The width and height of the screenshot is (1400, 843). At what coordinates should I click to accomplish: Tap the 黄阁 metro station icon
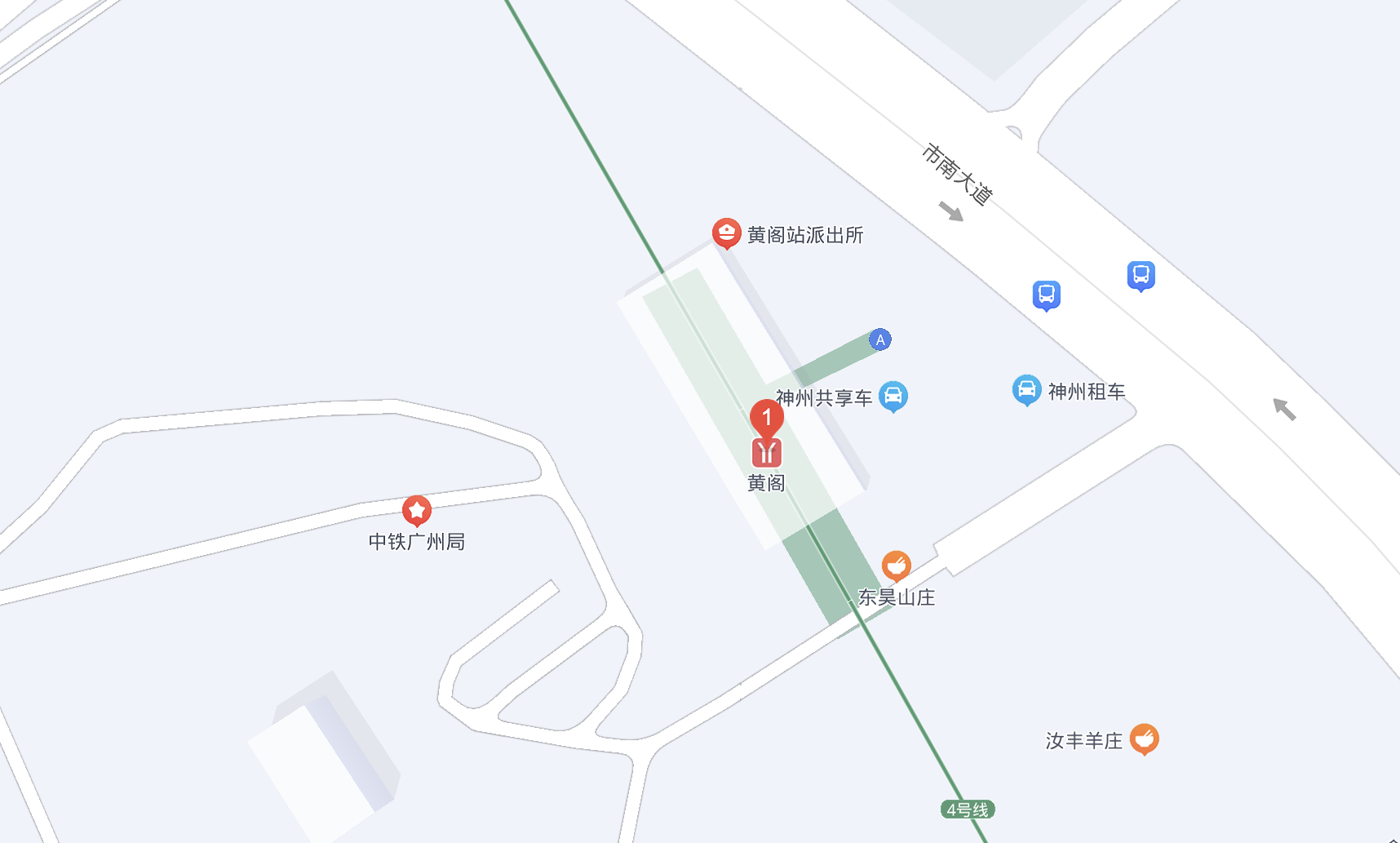click(x=766, y=452)
